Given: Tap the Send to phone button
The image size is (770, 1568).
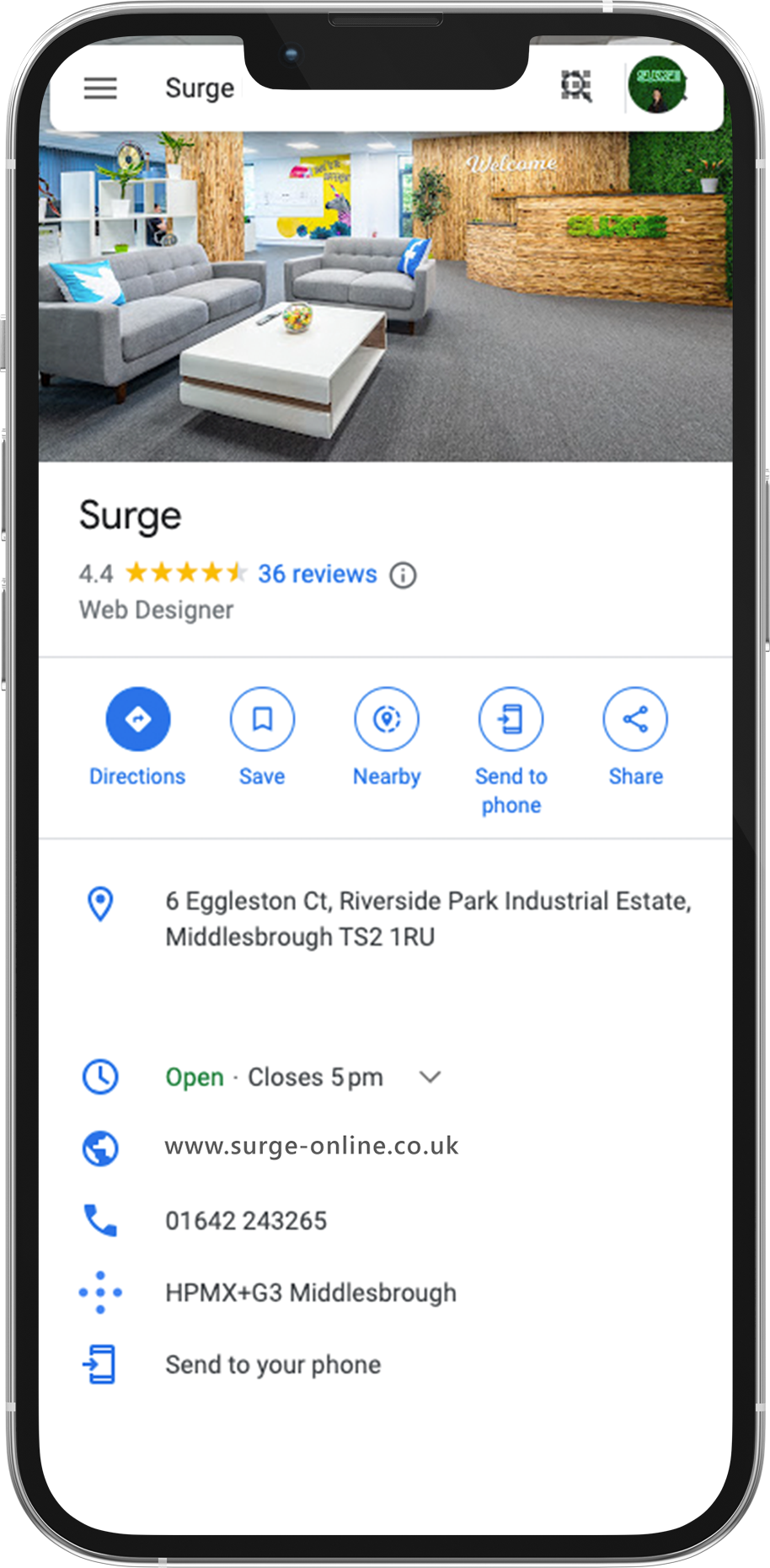Looking at the screenshot, I should [x=511, y=751].
